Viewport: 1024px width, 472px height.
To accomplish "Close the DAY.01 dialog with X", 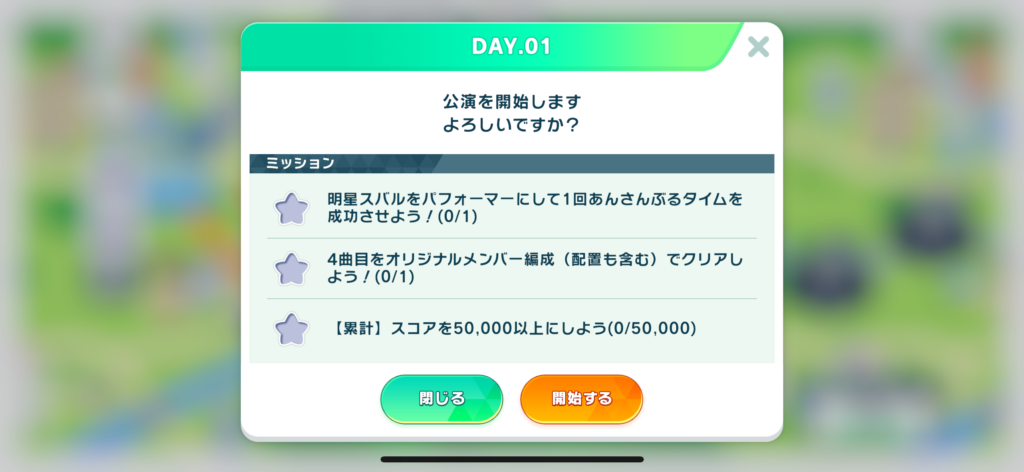I will tap(759, 46).
